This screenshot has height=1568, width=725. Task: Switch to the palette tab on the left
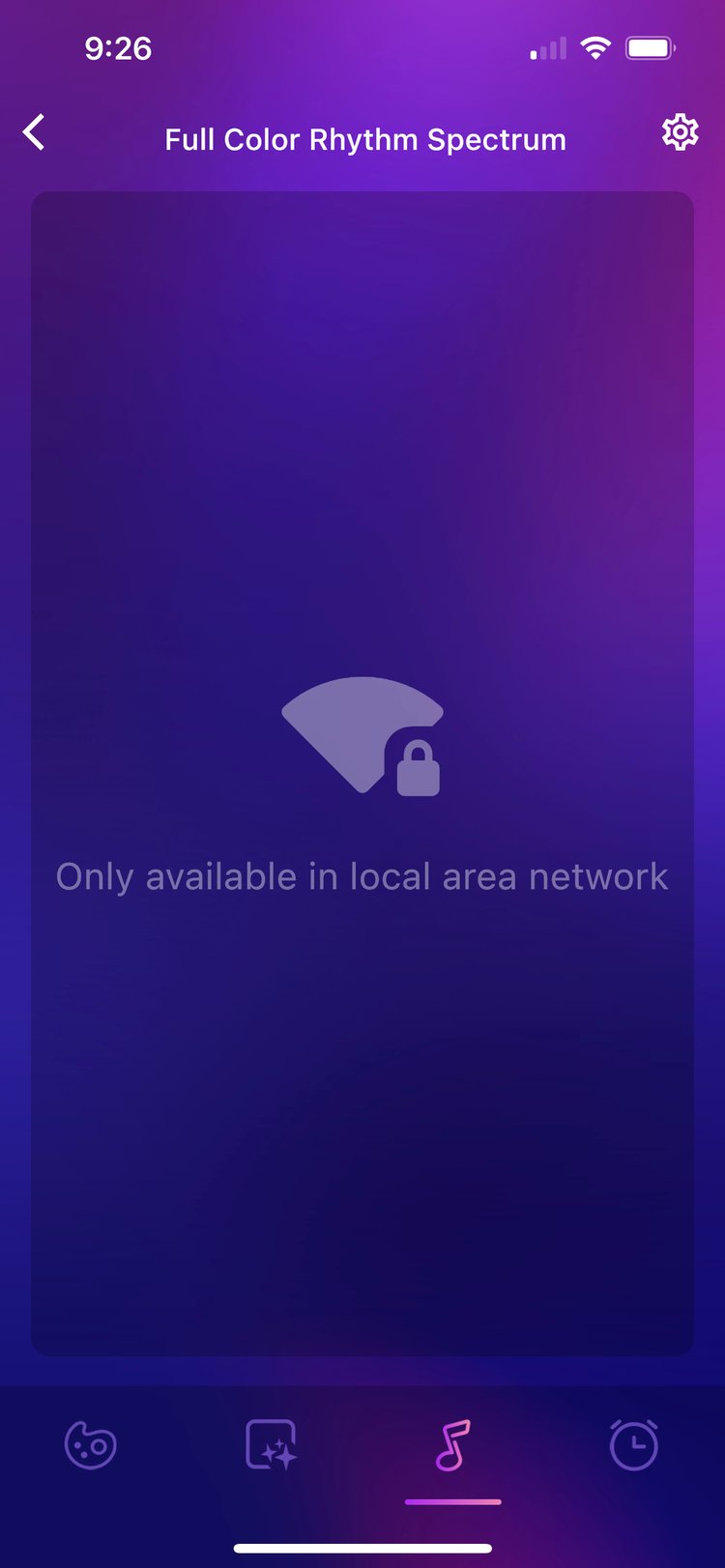click(x=90, y=1444)
